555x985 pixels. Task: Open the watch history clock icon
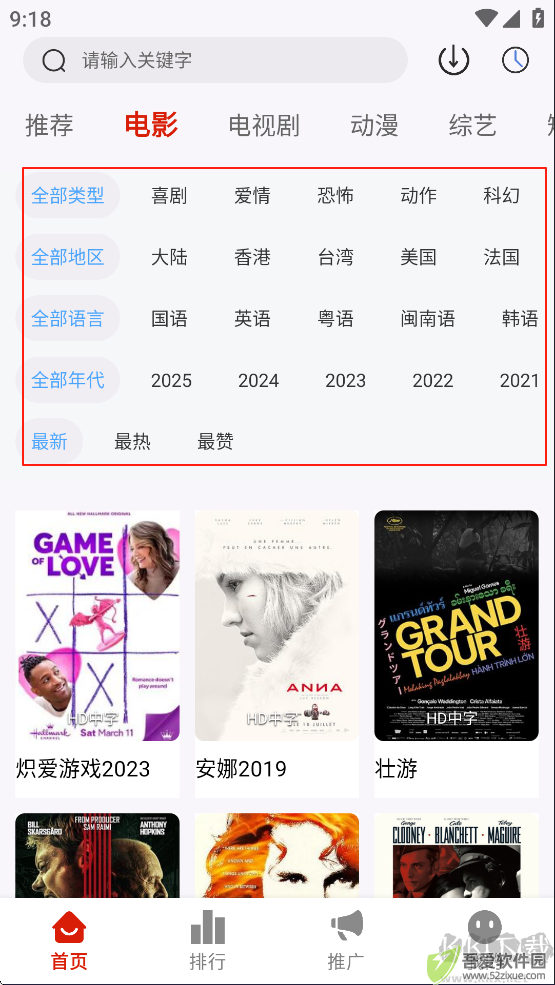coord(515,60)
